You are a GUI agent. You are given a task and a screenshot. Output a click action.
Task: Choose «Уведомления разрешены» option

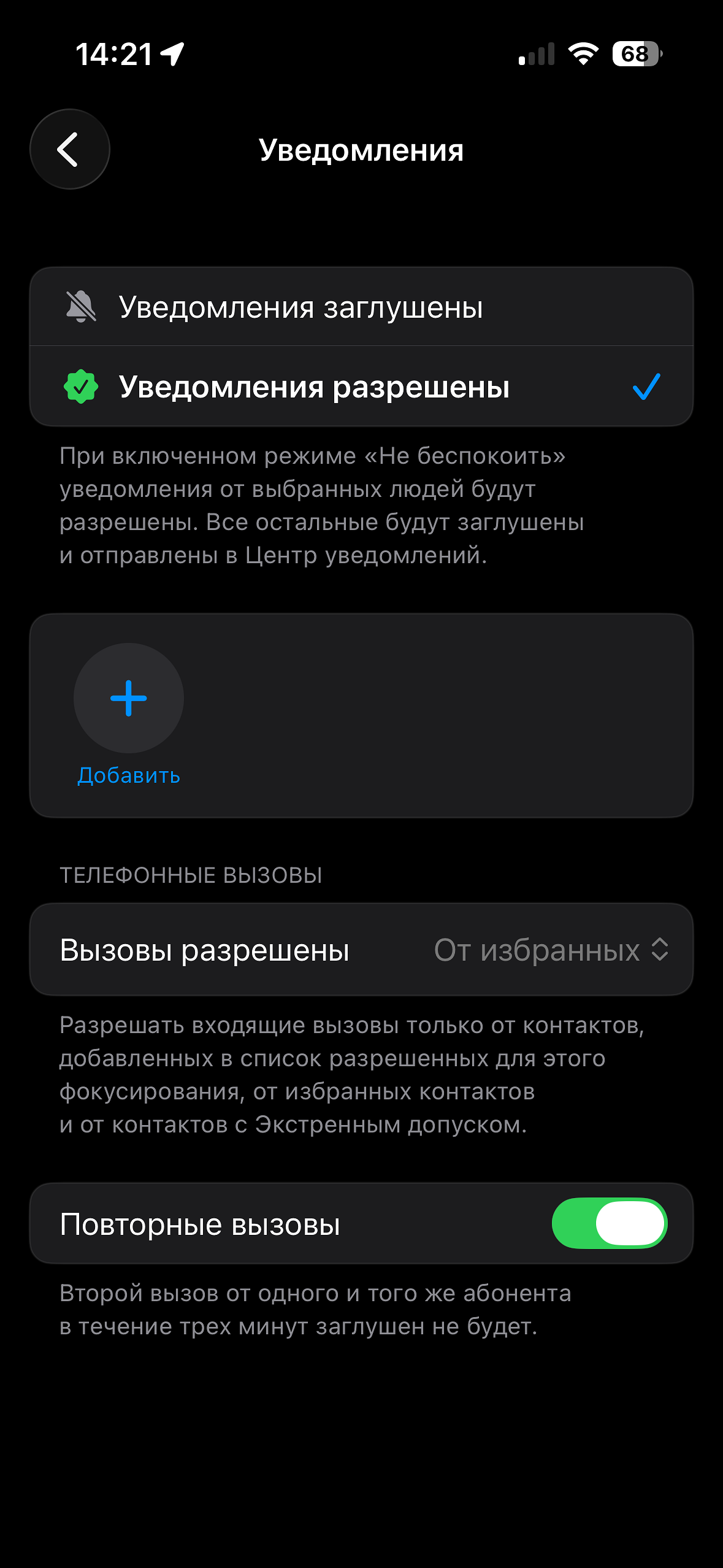[361, 386]
